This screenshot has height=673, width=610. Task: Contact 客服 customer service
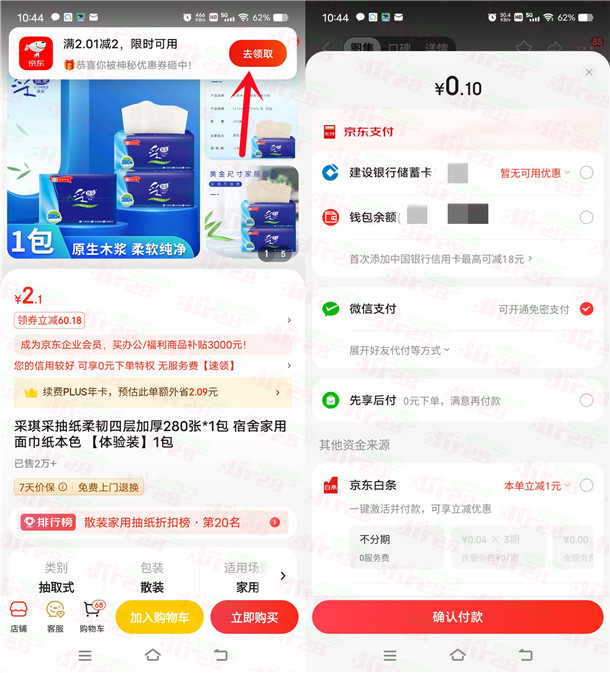55,615
